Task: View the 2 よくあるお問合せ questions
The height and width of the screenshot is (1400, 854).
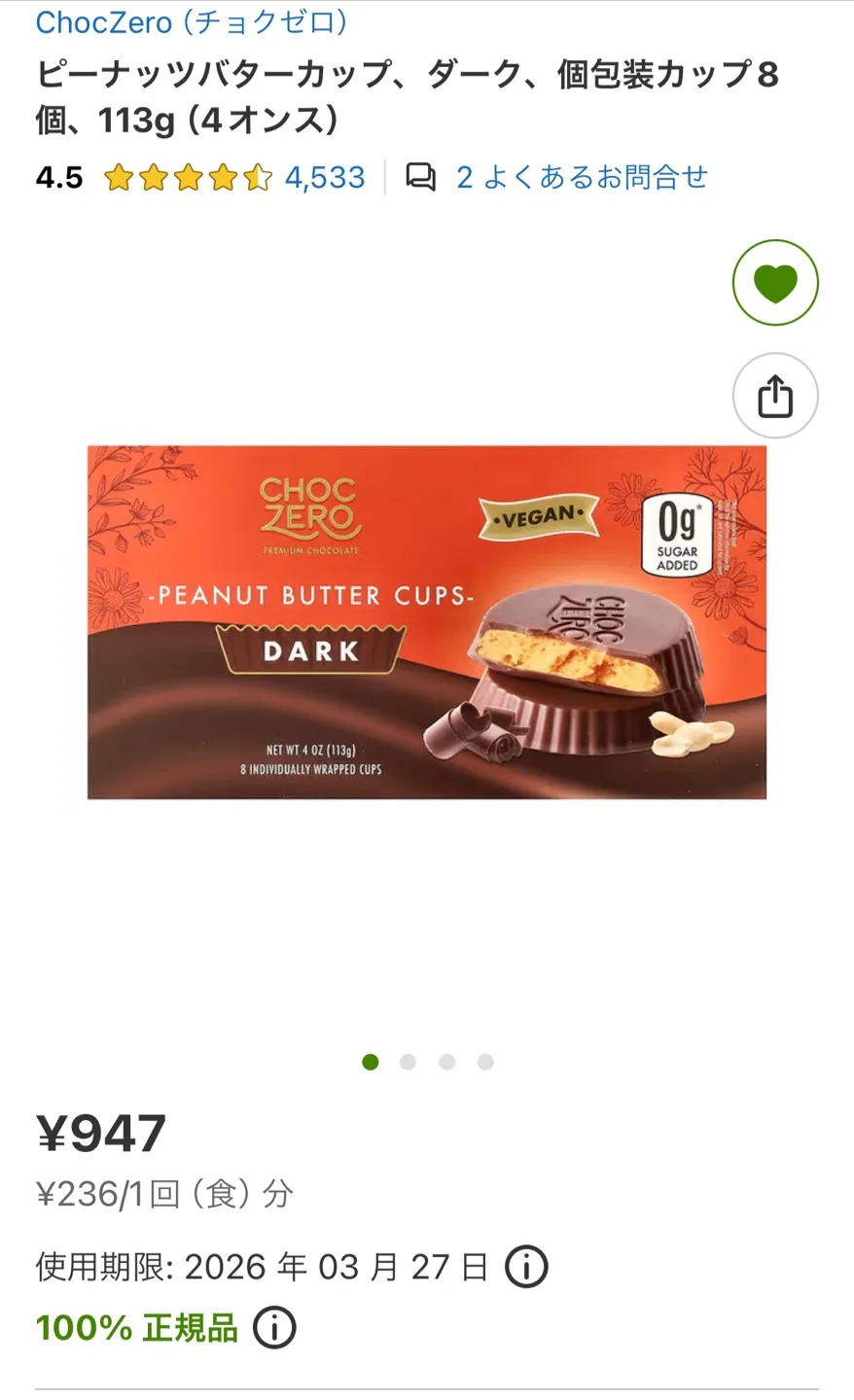Action: 581,178
